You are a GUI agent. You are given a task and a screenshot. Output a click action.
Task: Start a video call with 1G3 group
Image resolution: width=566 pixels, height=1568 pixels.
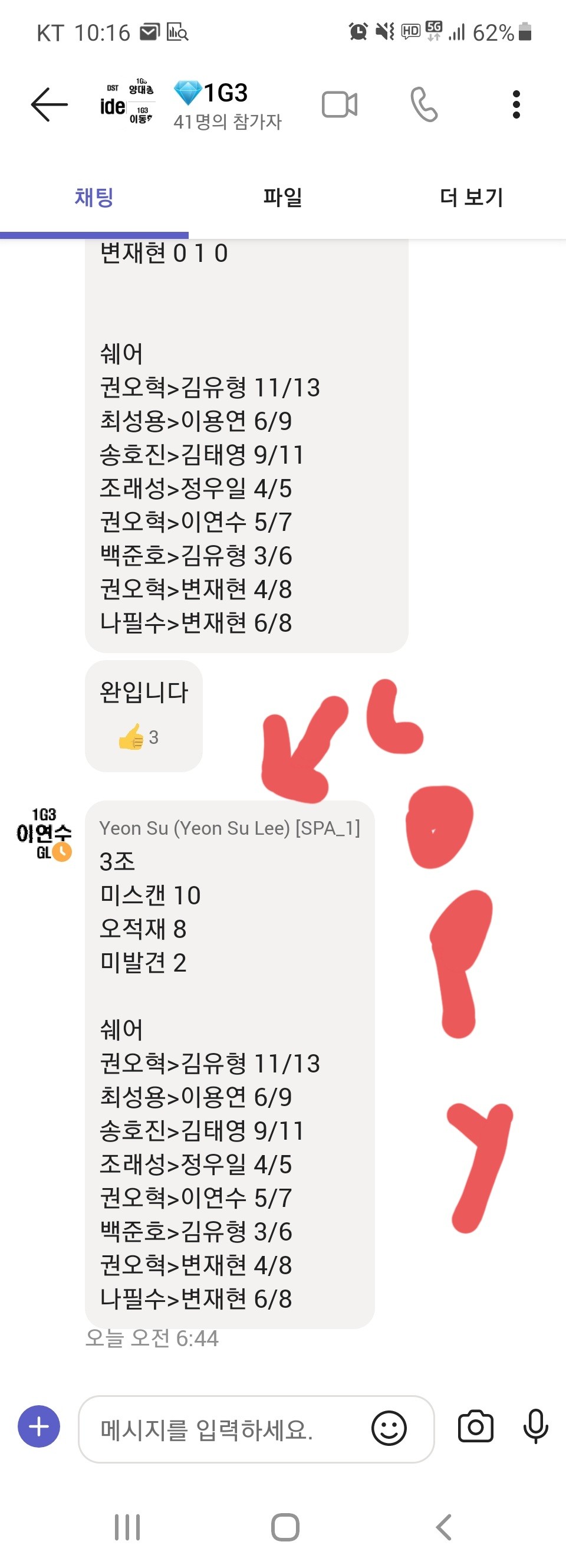click(339, 104)
